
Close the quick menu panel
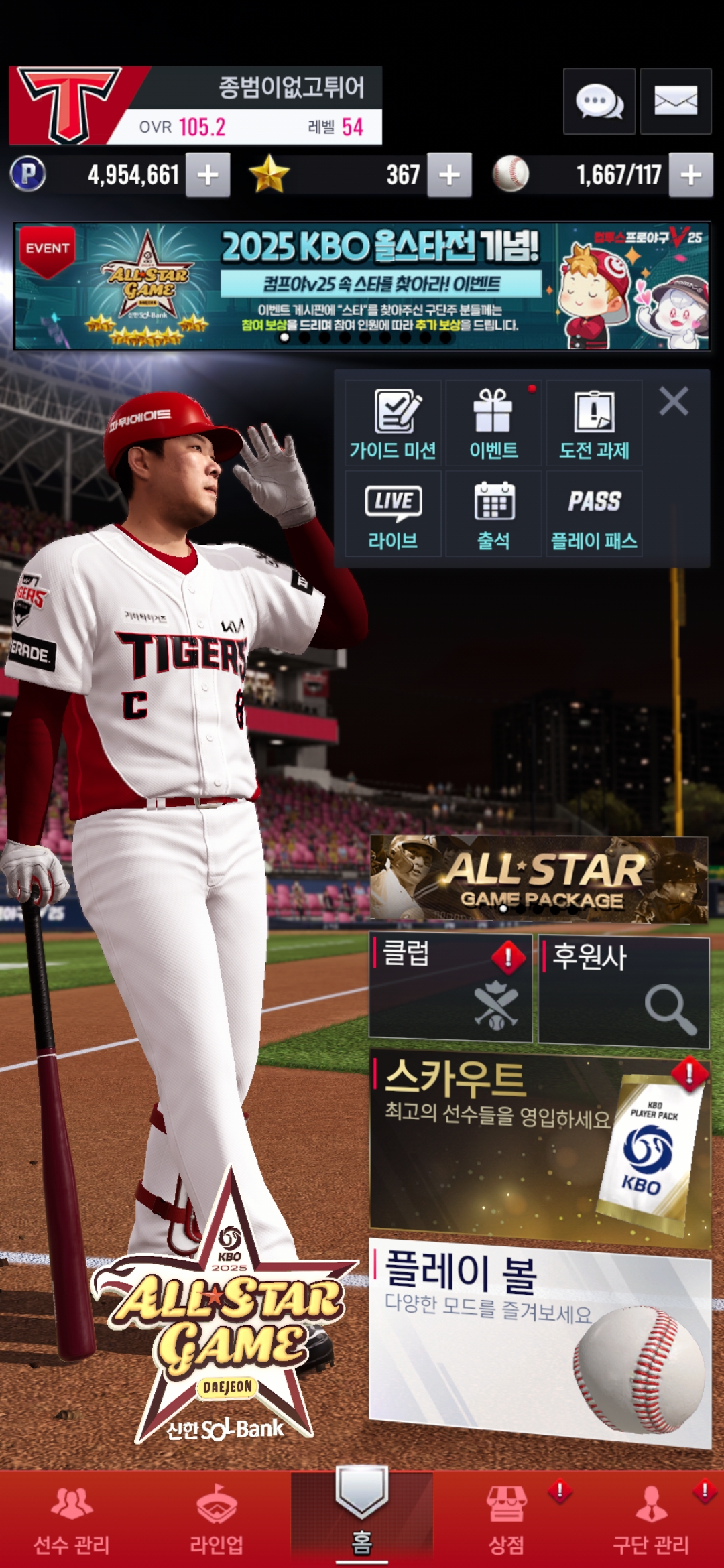(x=674, y=402)
